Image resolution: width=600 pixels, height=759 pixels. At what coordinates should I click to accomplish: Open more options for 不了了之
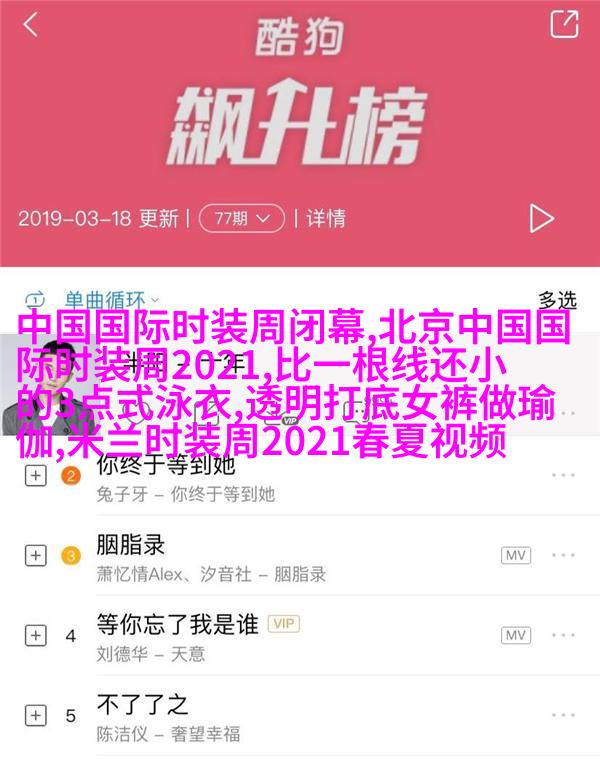[565, 715]
